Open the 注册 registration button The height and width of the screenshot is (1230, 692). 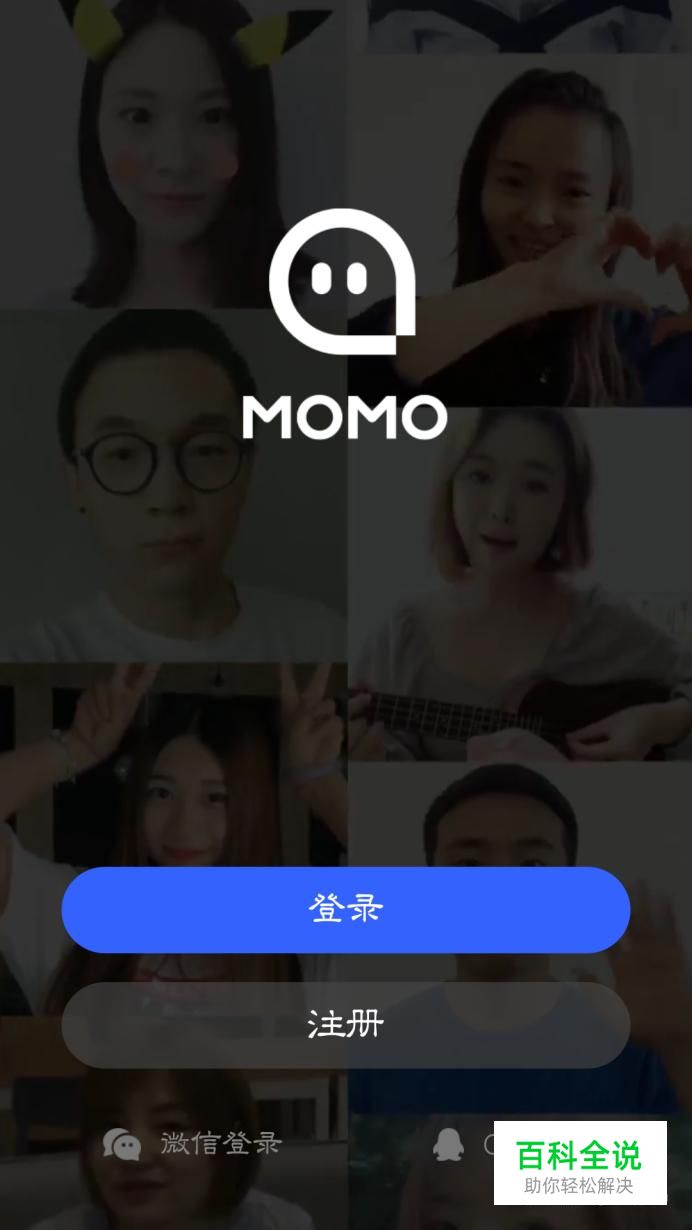click(345, 1025)
